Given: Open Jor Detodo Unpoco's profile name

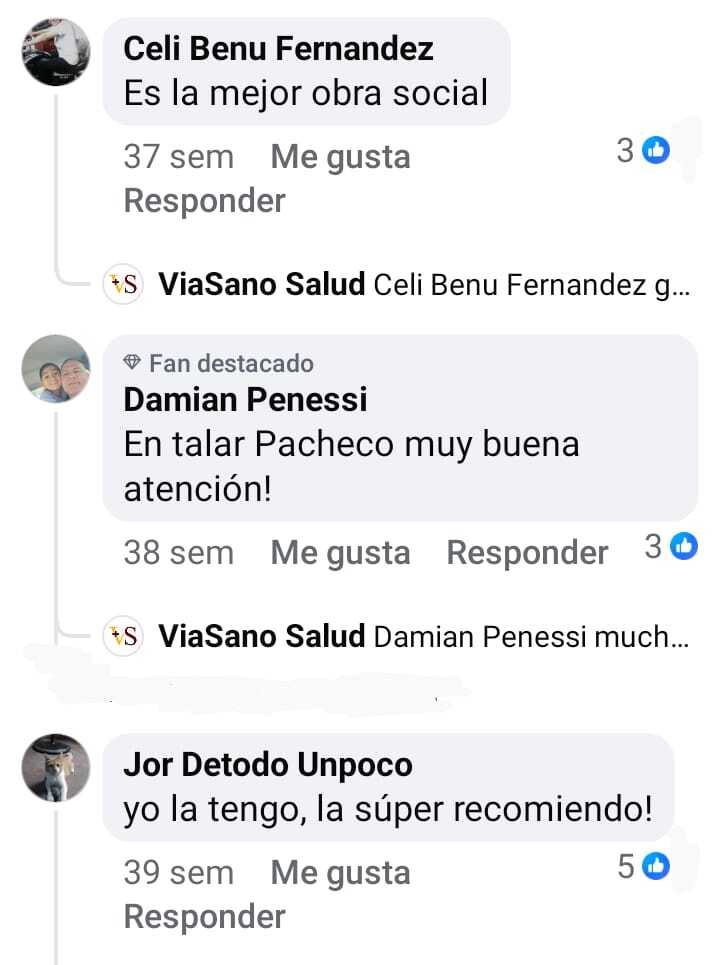Looking at the screenshot, I should click(267, 766).
